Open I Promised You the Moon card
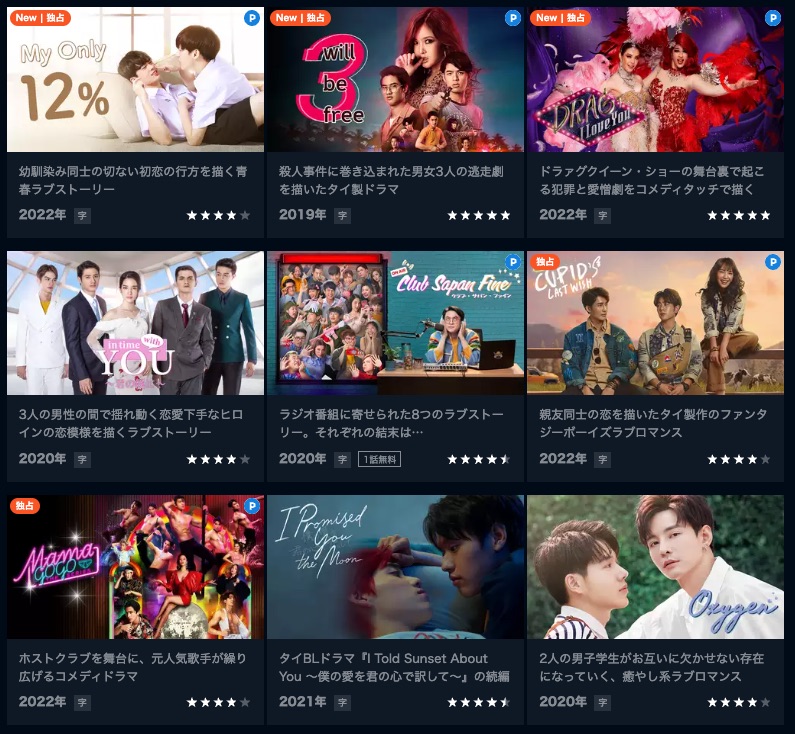The image size is (795, 734). pos(395,567)
